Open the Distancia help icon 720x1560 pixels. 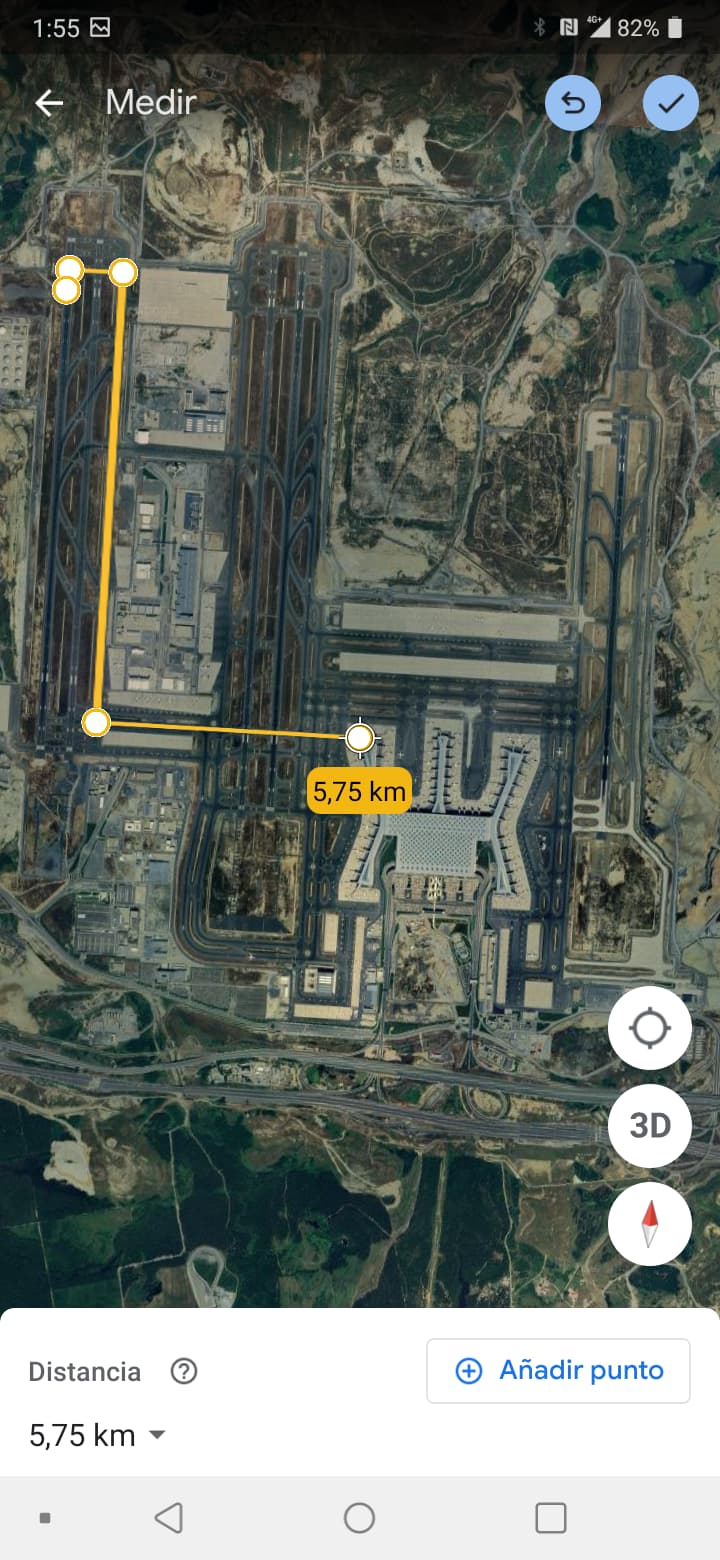pyautogui.click(x=184, y=1371)
